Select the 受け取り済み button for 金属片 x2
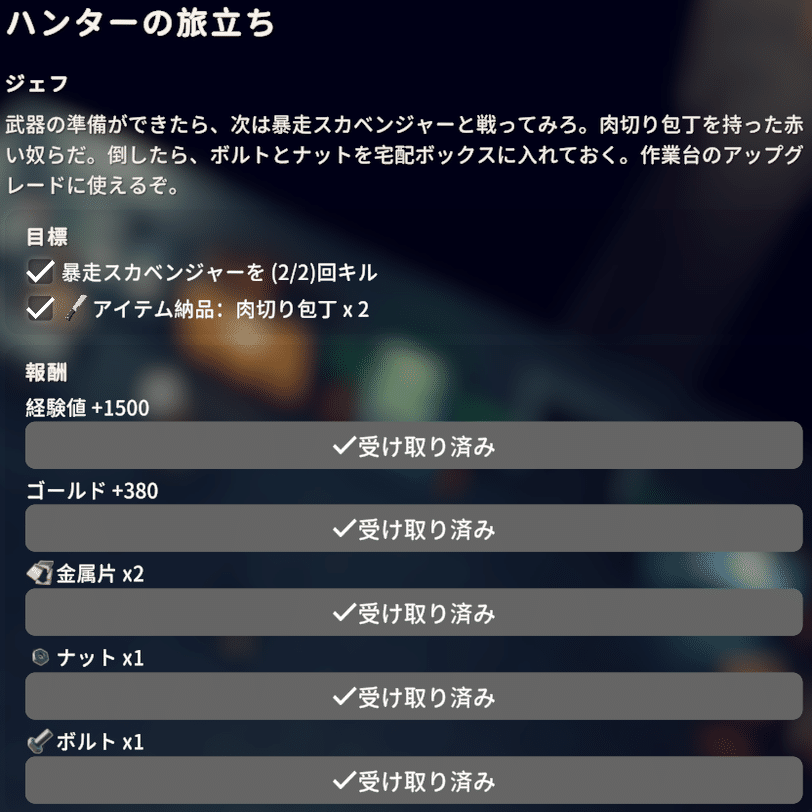 [413, 613]
